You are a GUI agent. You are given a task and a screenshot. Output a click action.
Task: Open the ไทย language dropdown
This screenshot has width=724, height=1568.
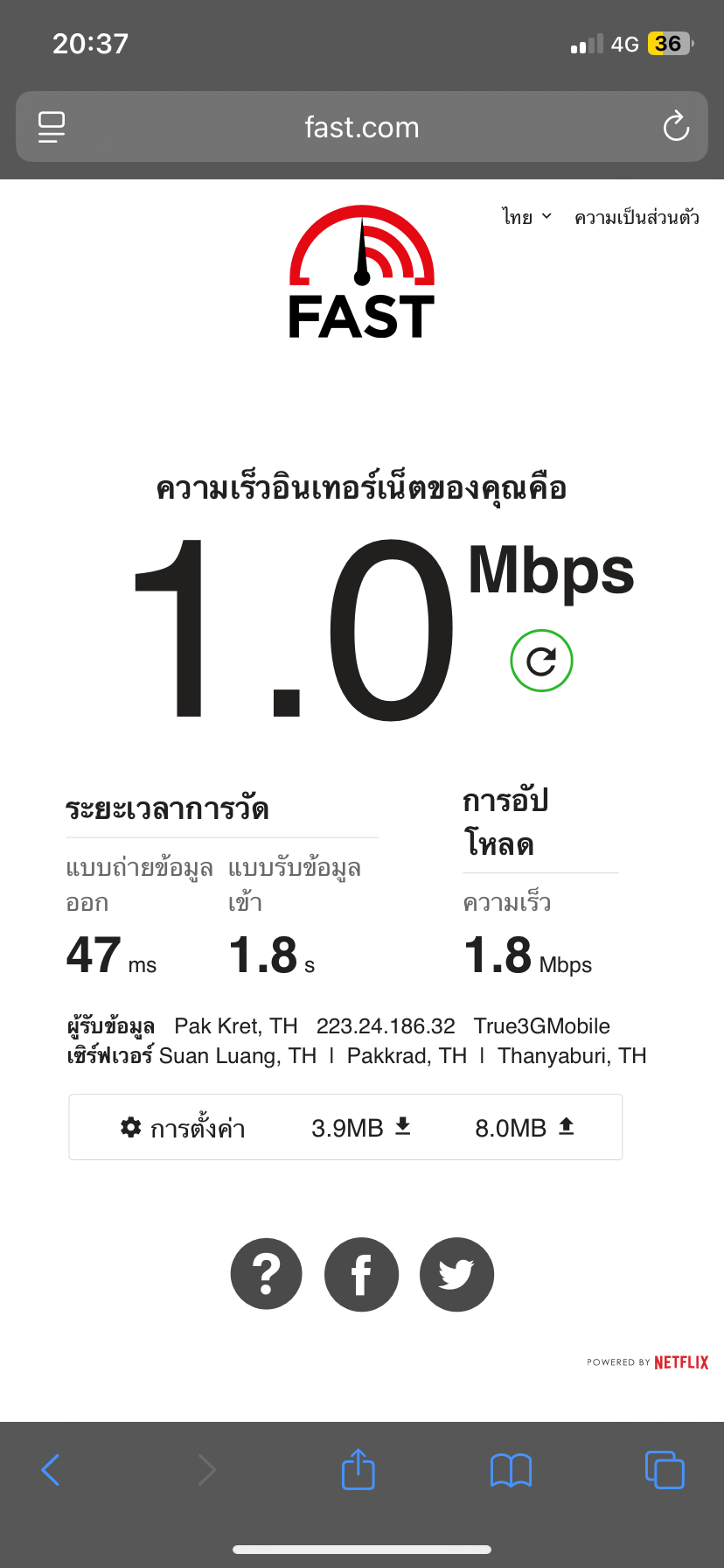point(526,217)
